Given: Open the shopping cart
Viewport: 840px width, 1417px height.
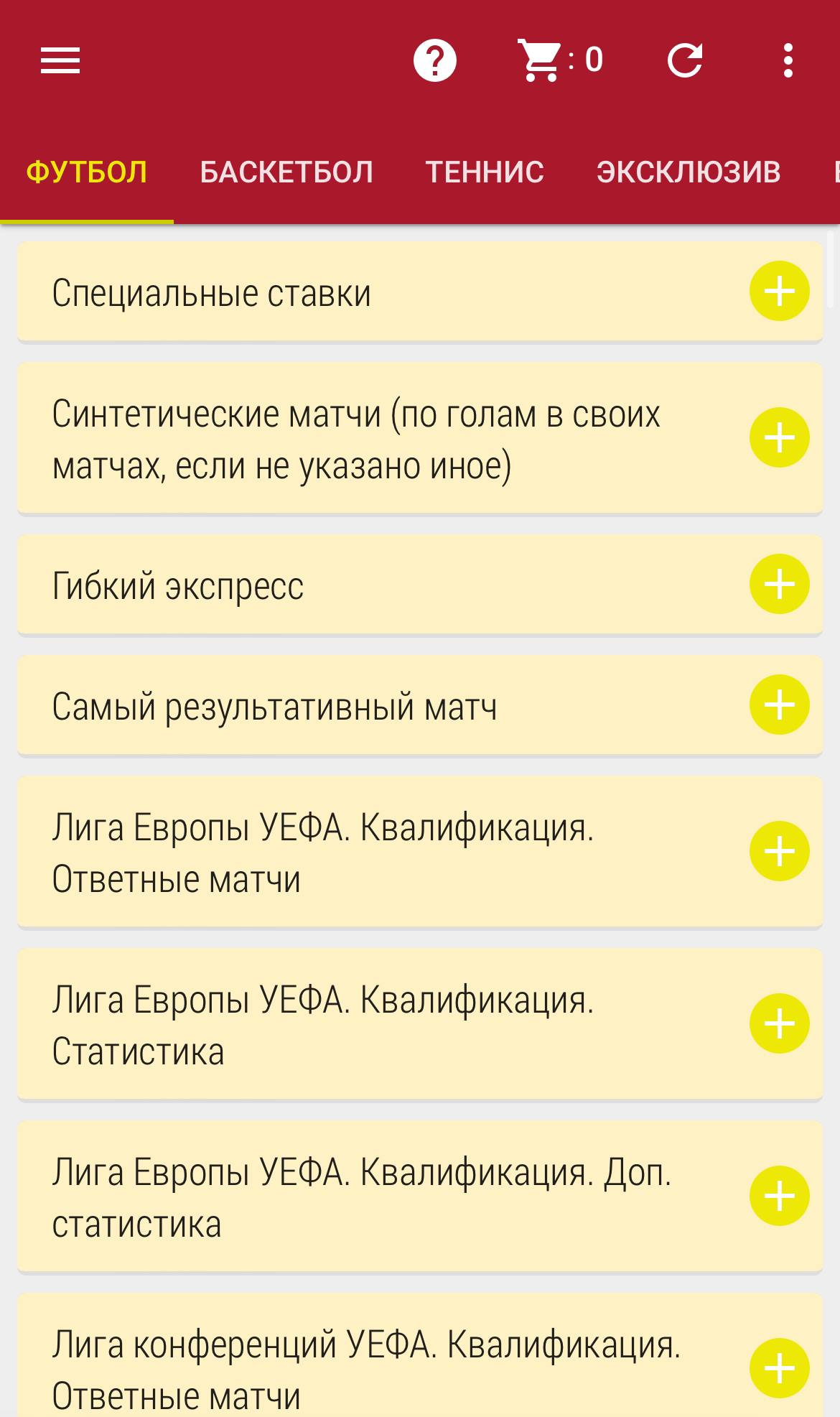Looking at the screenshot, I should [560, 60].
